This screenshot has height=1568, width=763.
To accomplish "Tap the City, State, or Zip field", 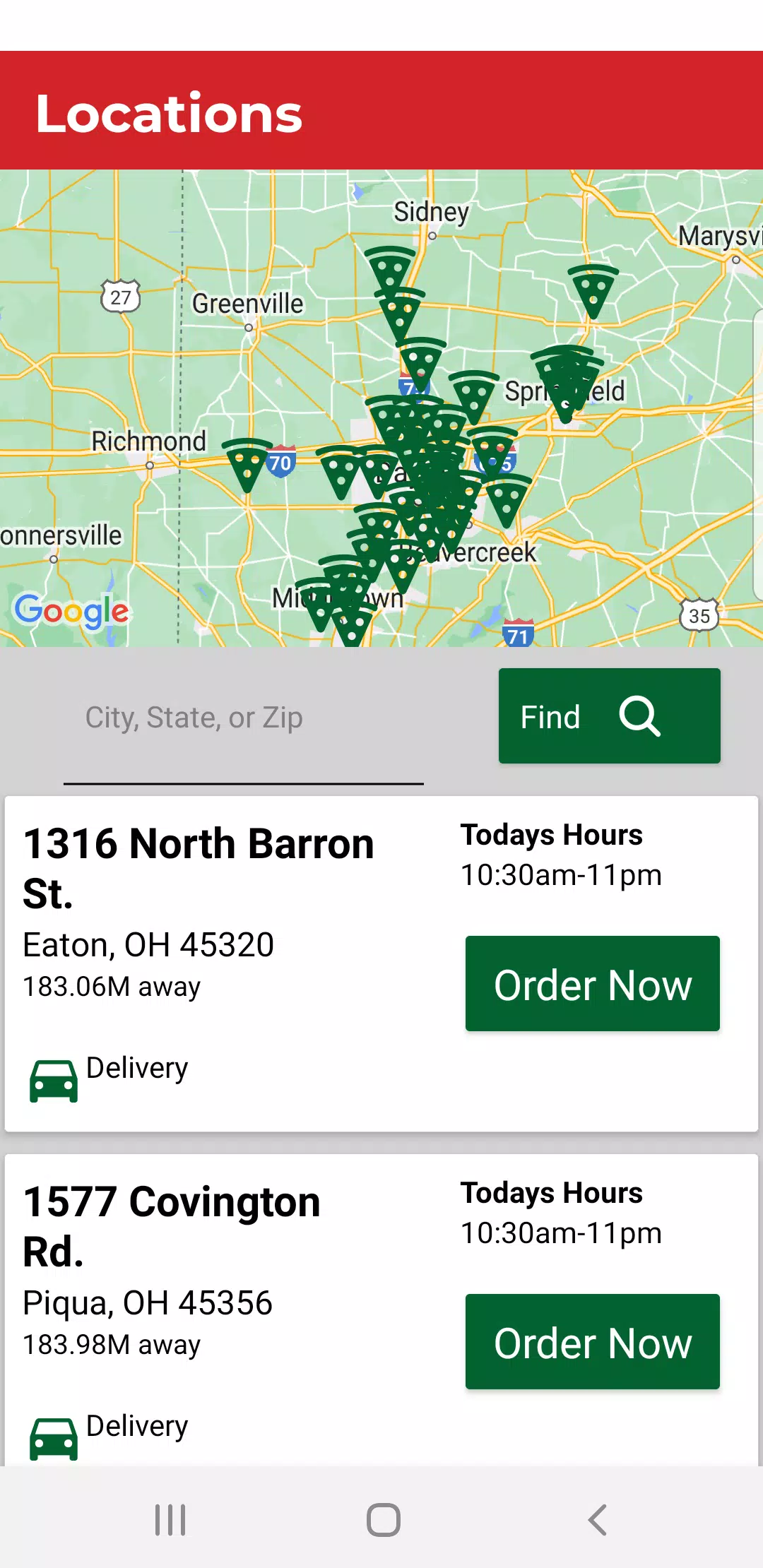I will pyautogui.click(x=244, y=718).
